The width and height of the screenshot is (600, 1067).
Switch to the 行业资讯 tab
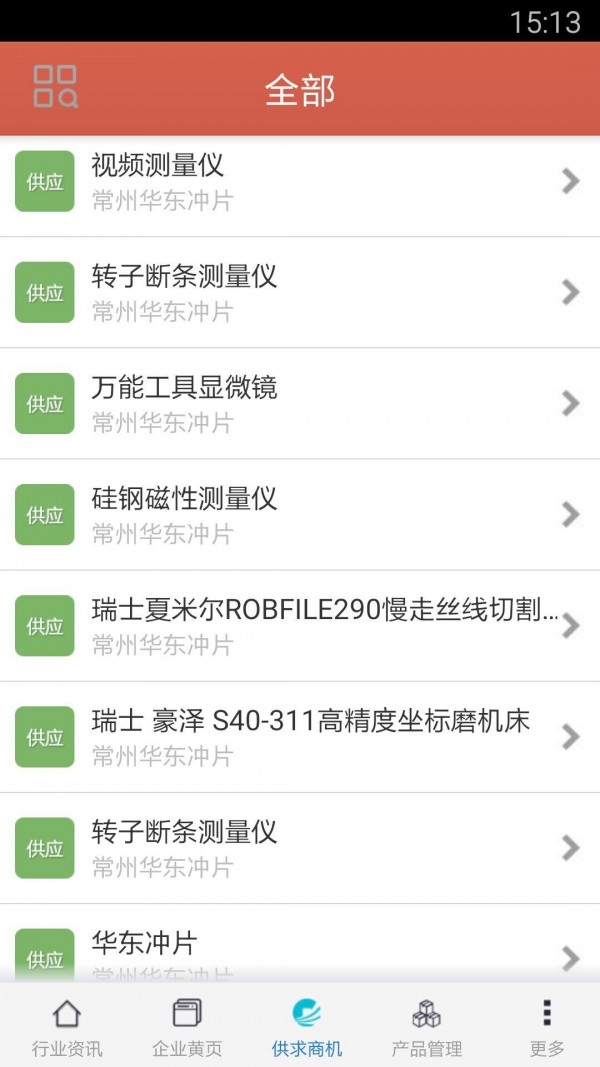(67, 1027)
